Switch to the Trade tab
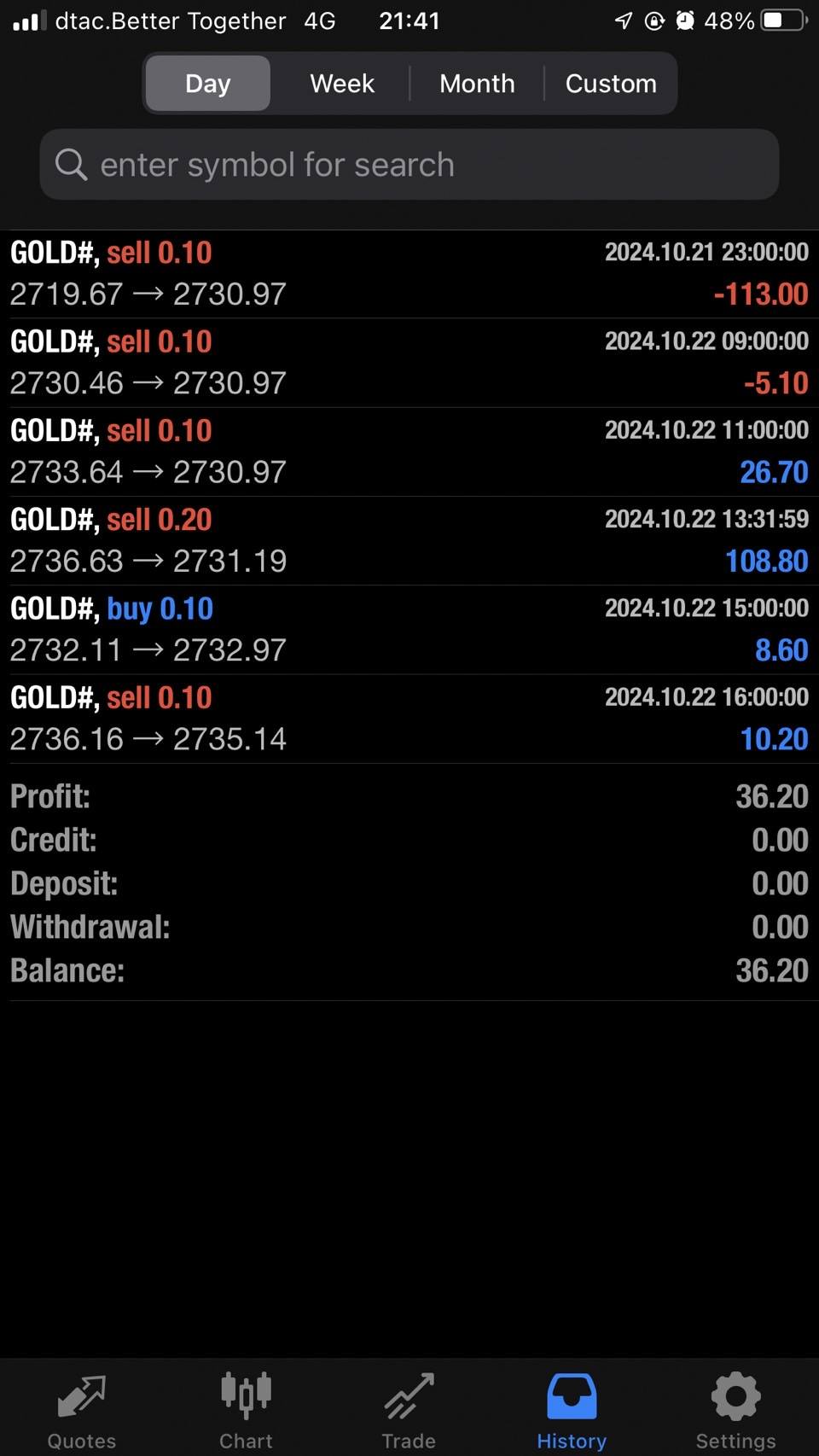Screen dimensions: 819x1456 [409, 1411]
